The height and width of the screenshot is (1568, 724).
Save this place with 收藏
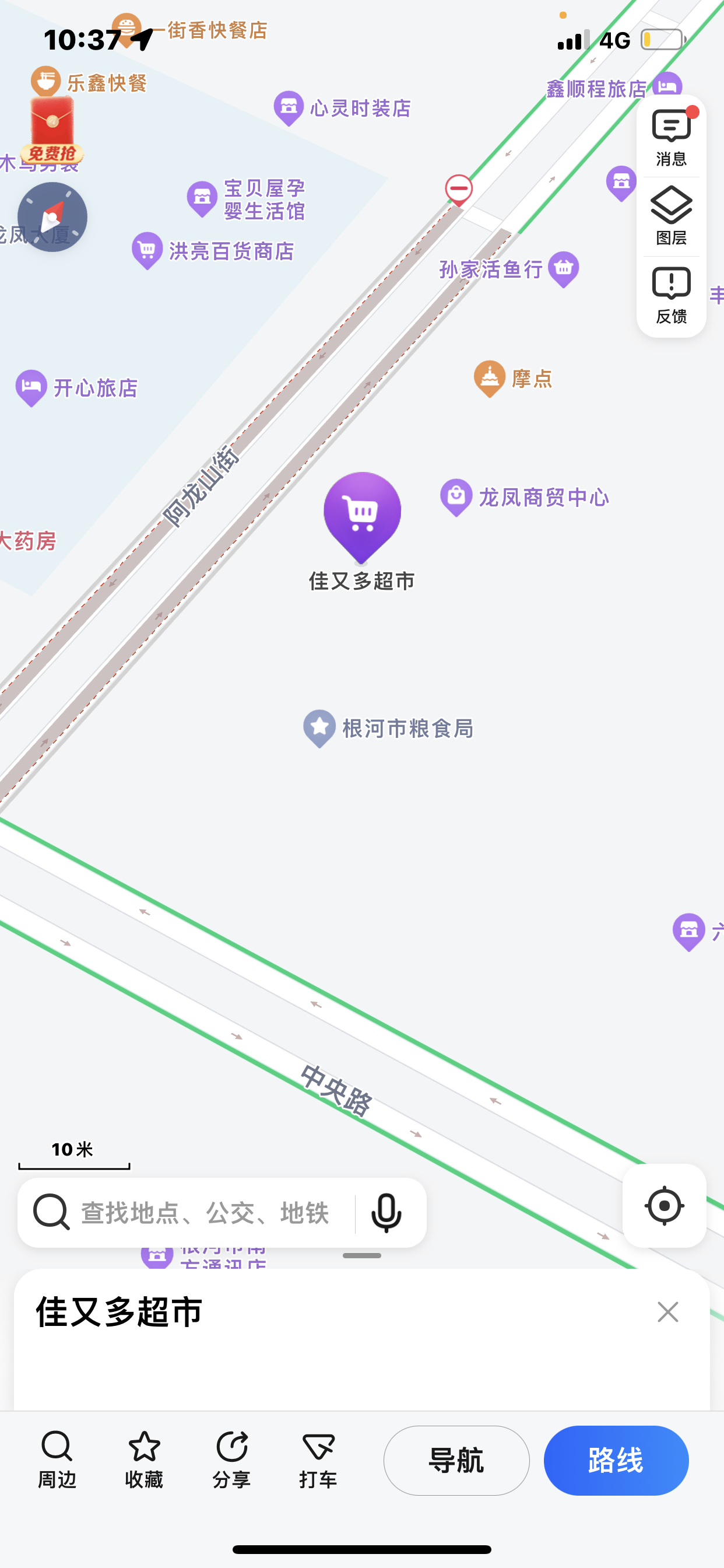[144, 1459]
